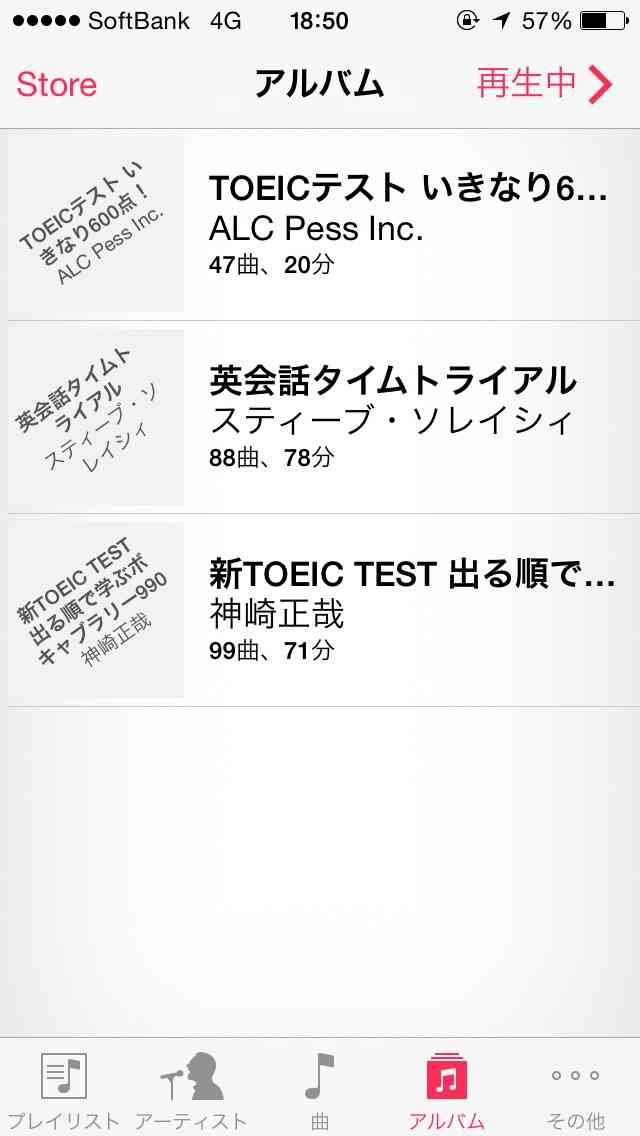
Task: Open the Store link
Action: click(x=57, y=85)
